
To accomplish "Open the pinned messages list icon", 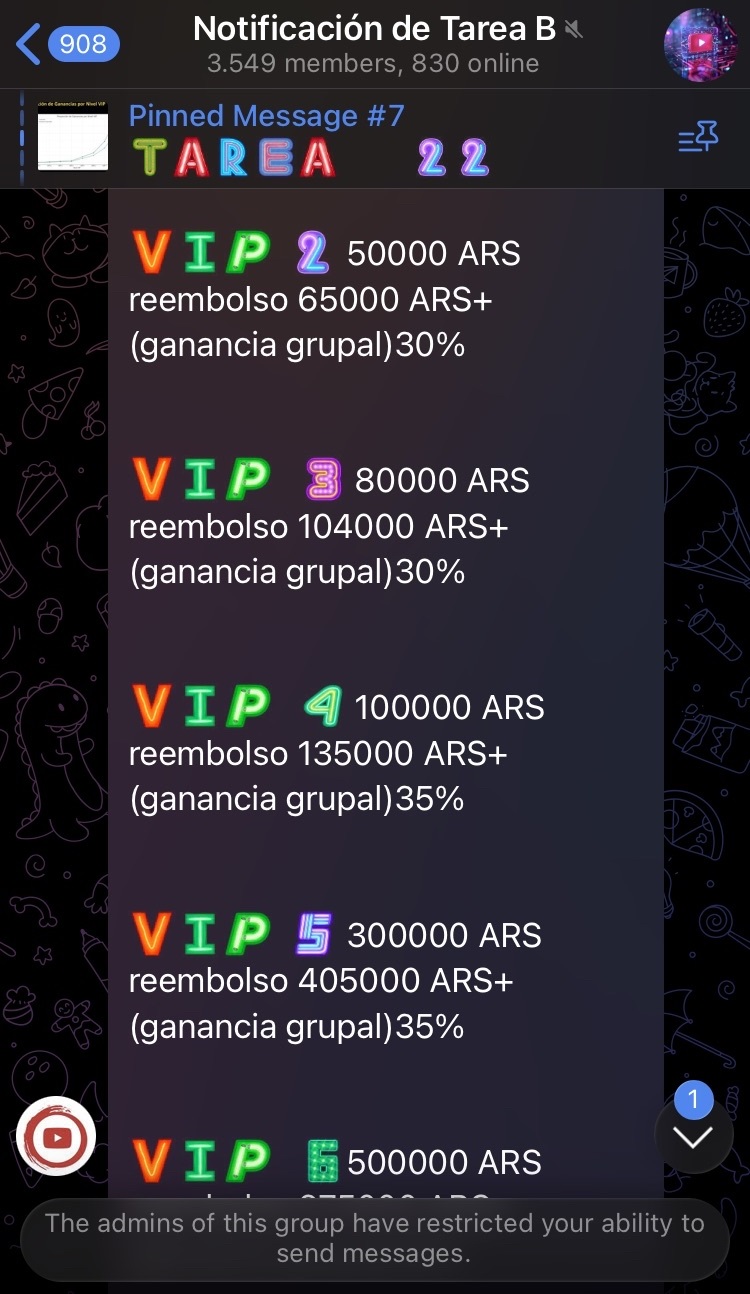I will (698, 138).
